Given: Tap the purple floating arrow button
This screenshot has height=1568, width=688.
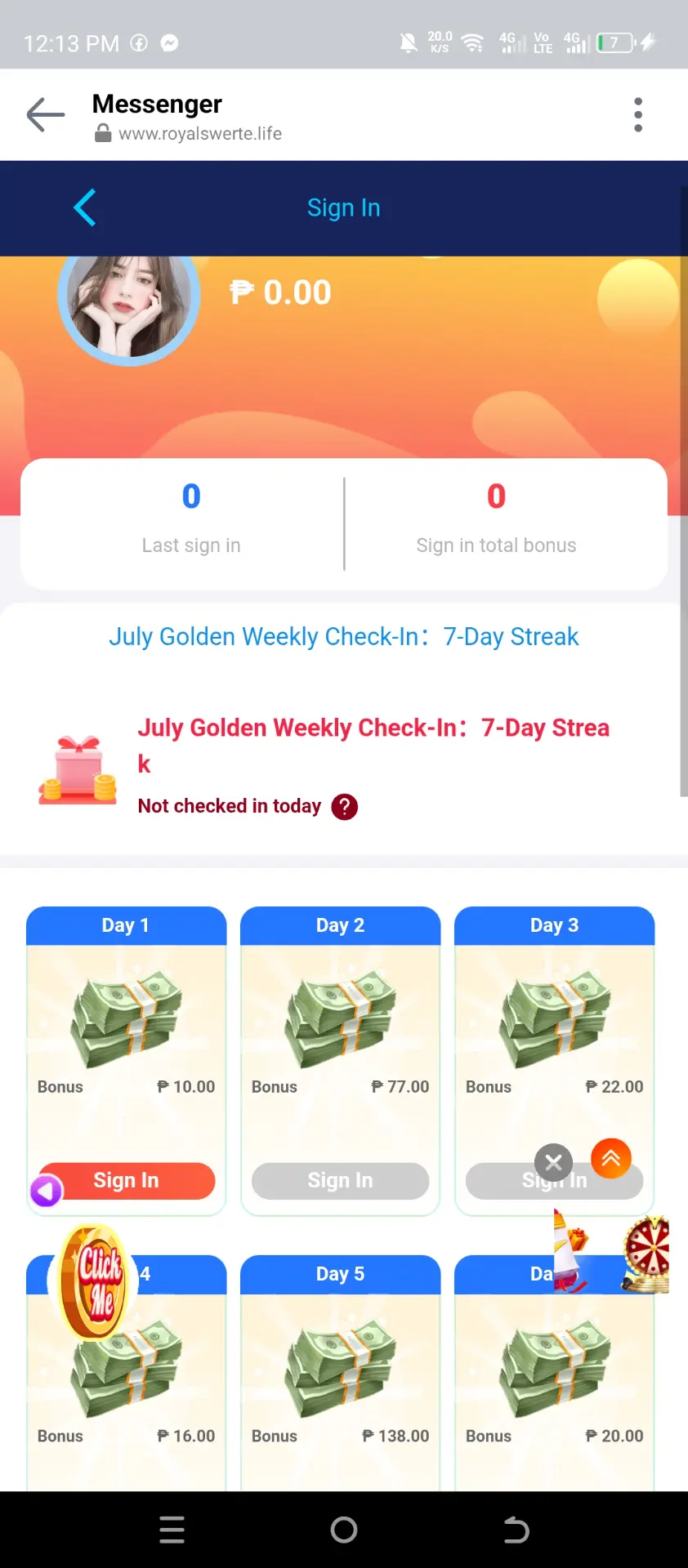Looking at the screenshot, I should pos(47,1192).
